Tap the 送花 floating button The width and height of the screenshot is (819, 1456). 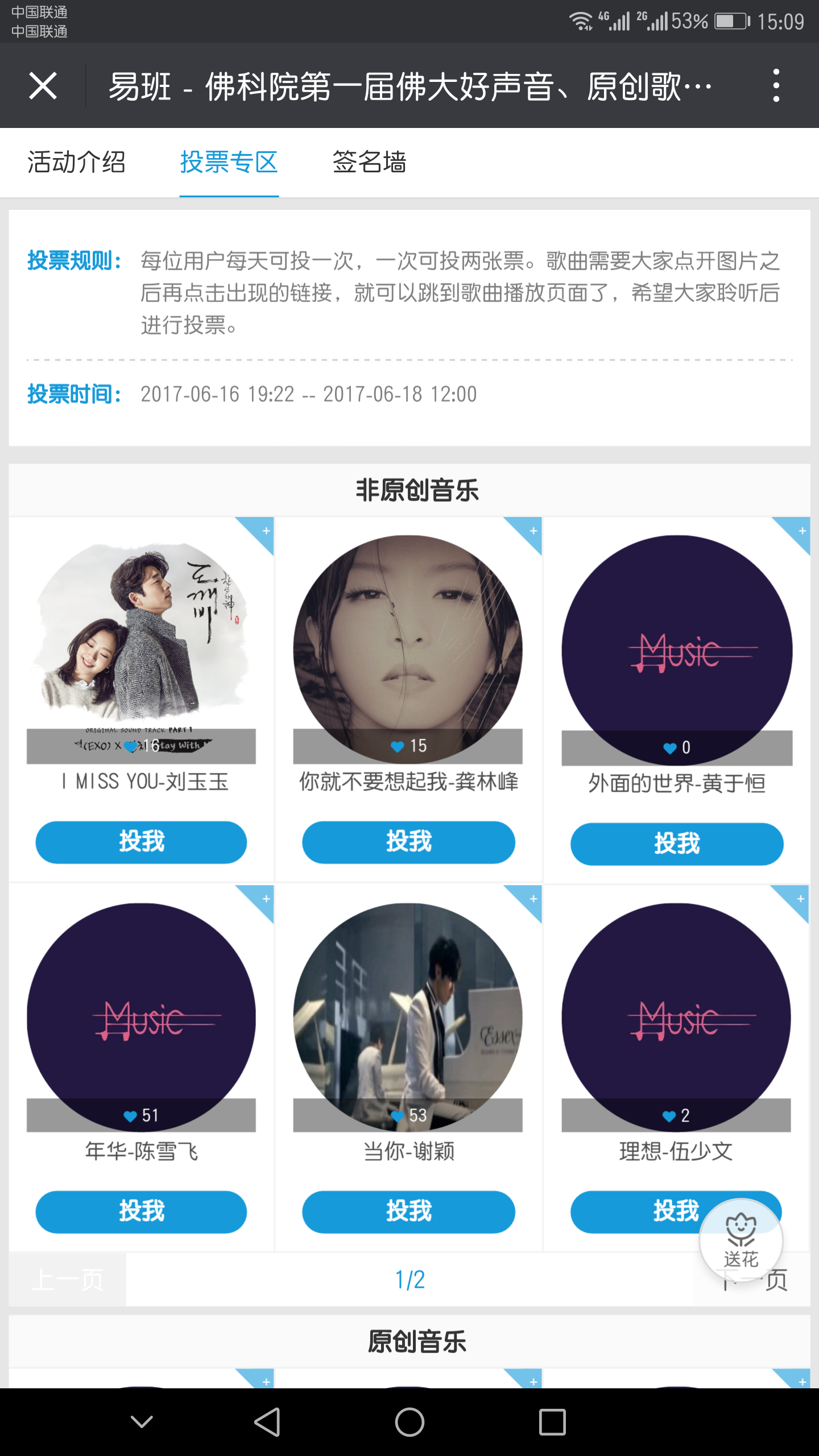tap(741, 1241)
